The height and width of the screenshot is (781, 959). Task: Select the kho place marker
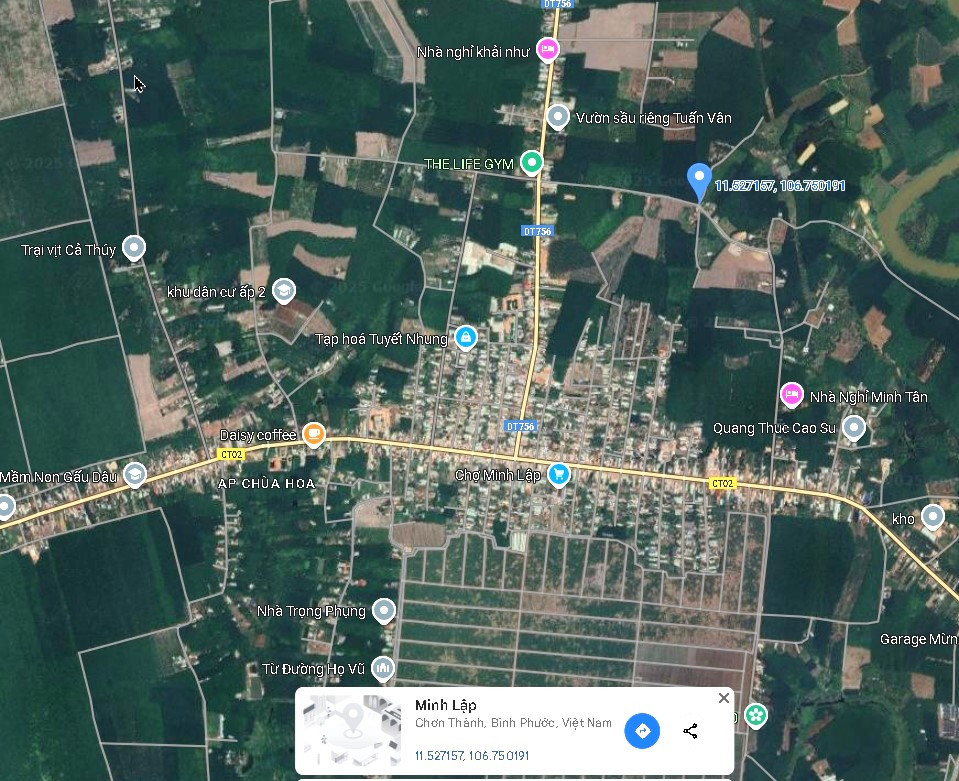932,517
